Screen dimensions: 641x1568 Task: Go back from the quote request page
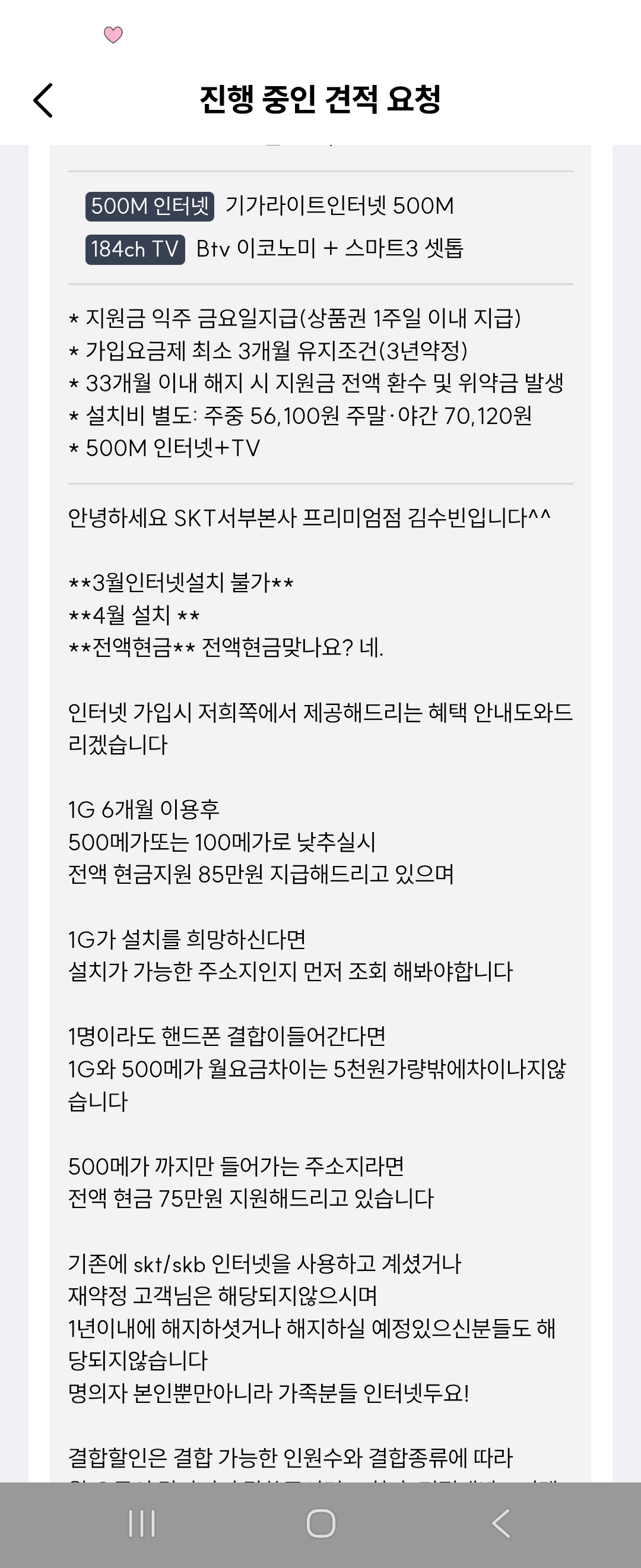pos(43,100)
